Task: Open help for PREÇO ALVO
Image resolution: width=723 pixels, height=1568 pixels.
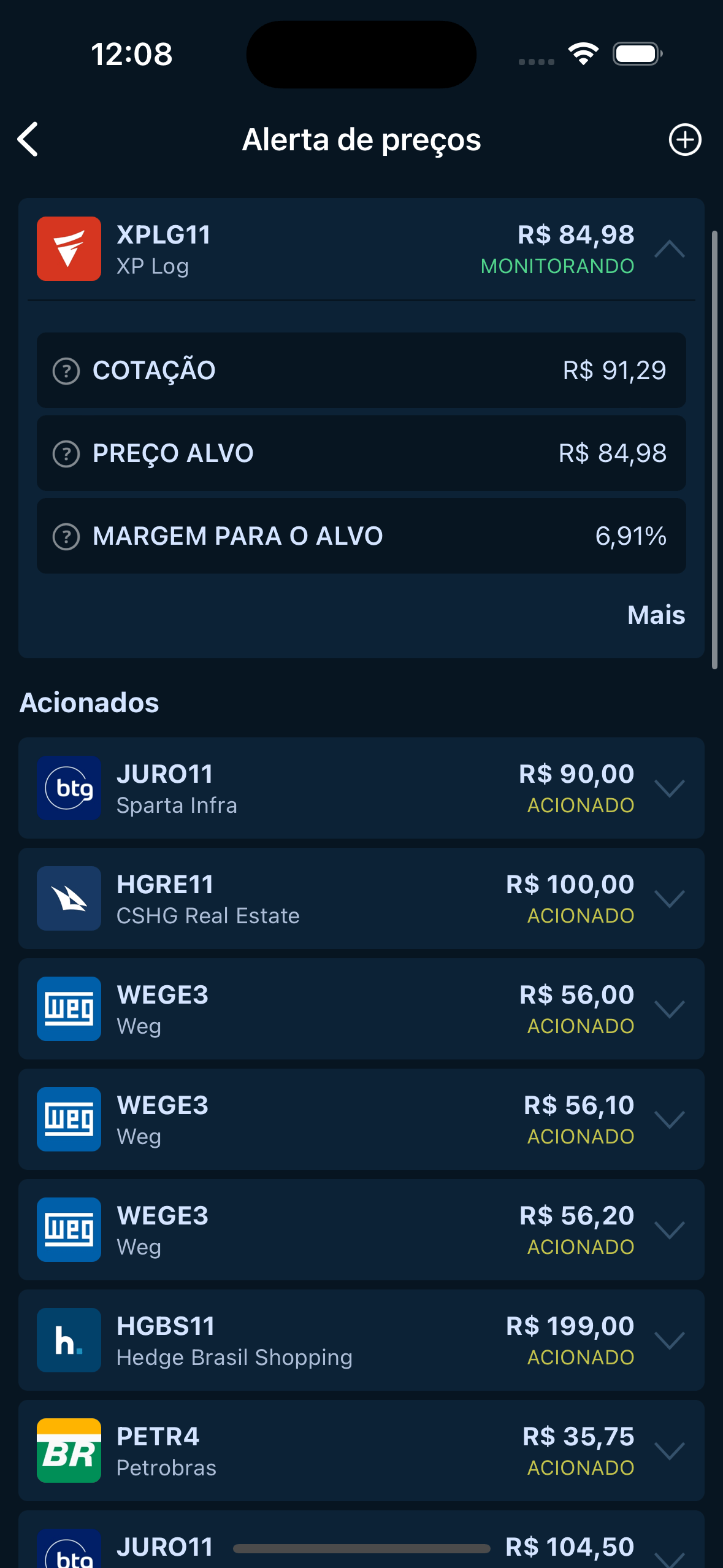Action: (x=66, y=453)
